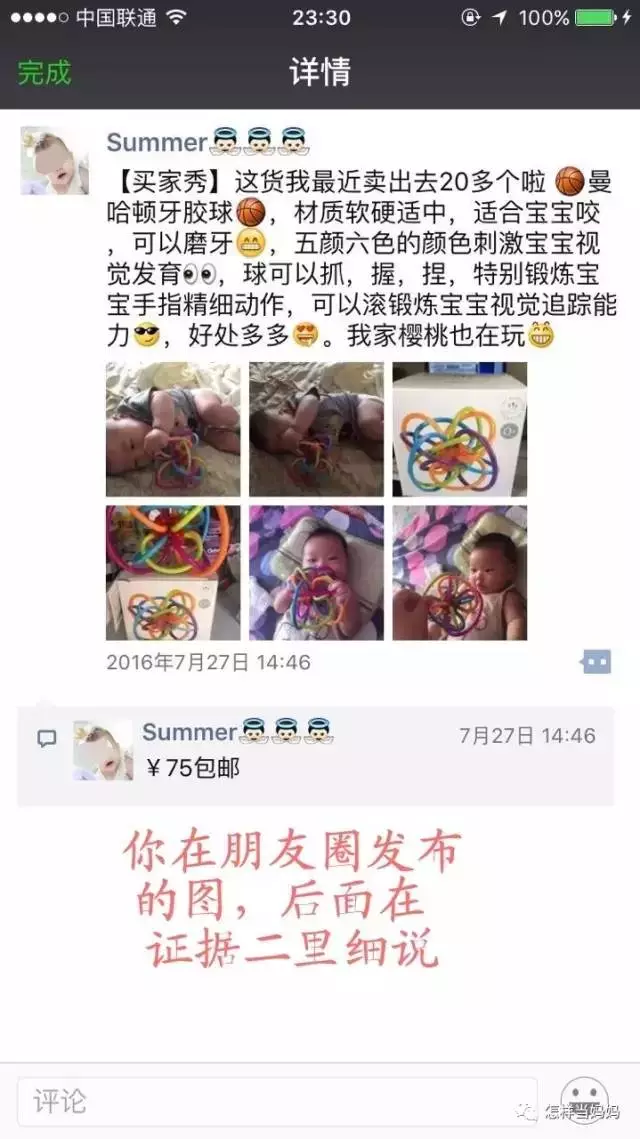
Task: Open Summer's profile from the post avatar
Action: pyautogui.click(x=47, y=160)
